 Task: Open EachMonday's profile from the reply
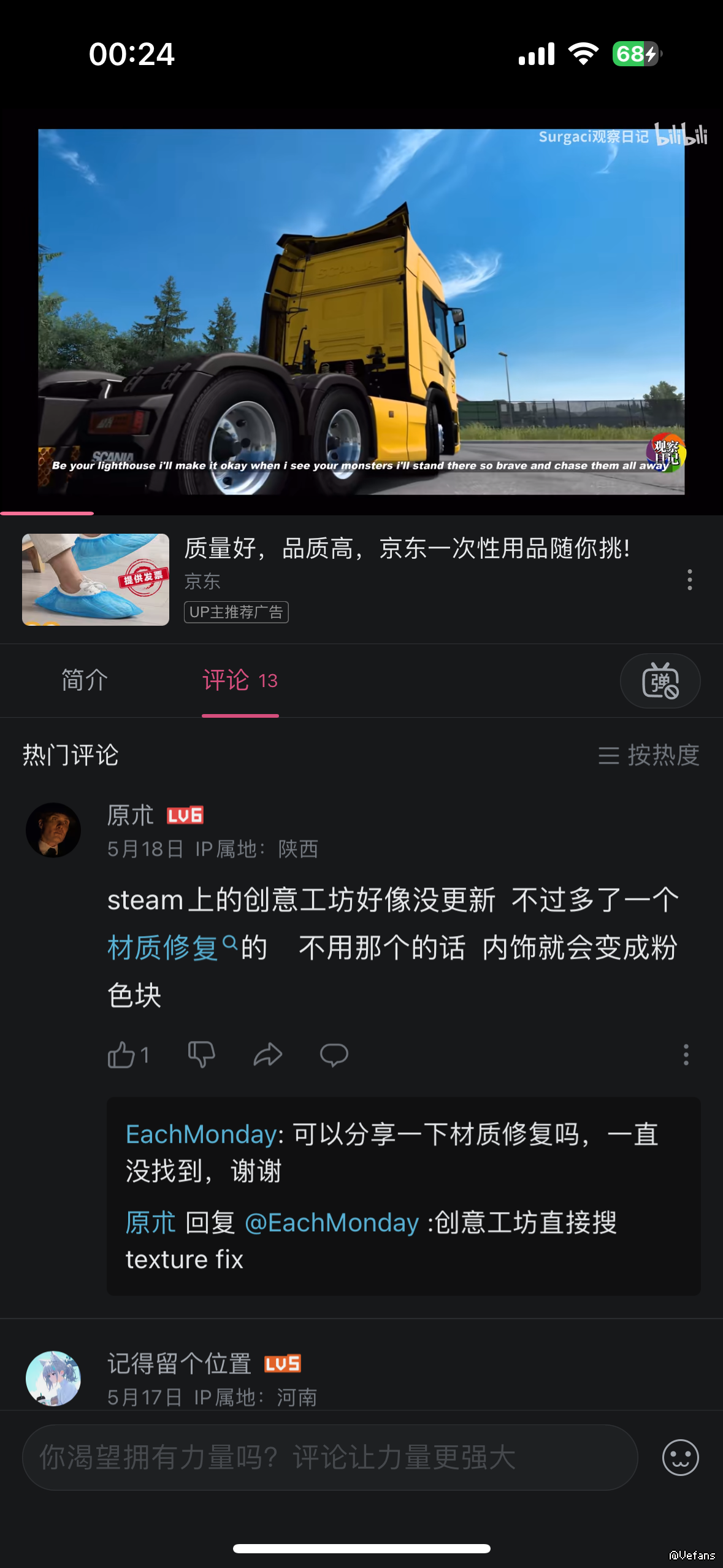pos(201,1135)
